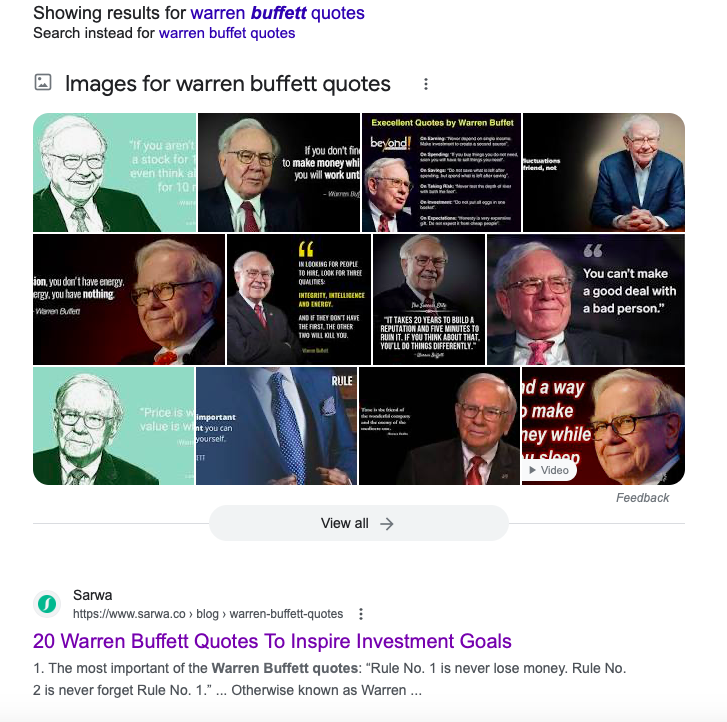Image resolution: width=727 pixels, height=722 pixels.
Task: Play the video result thumbnail
Action: [603, 426]
